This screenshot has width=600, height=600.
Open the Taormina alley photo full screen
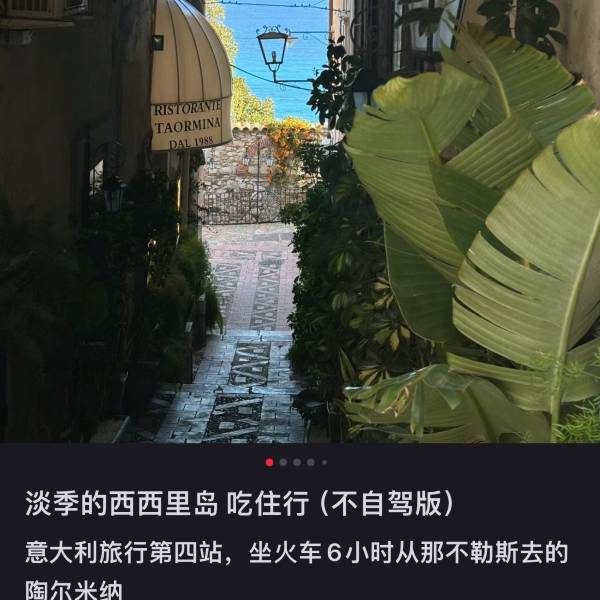300,220
